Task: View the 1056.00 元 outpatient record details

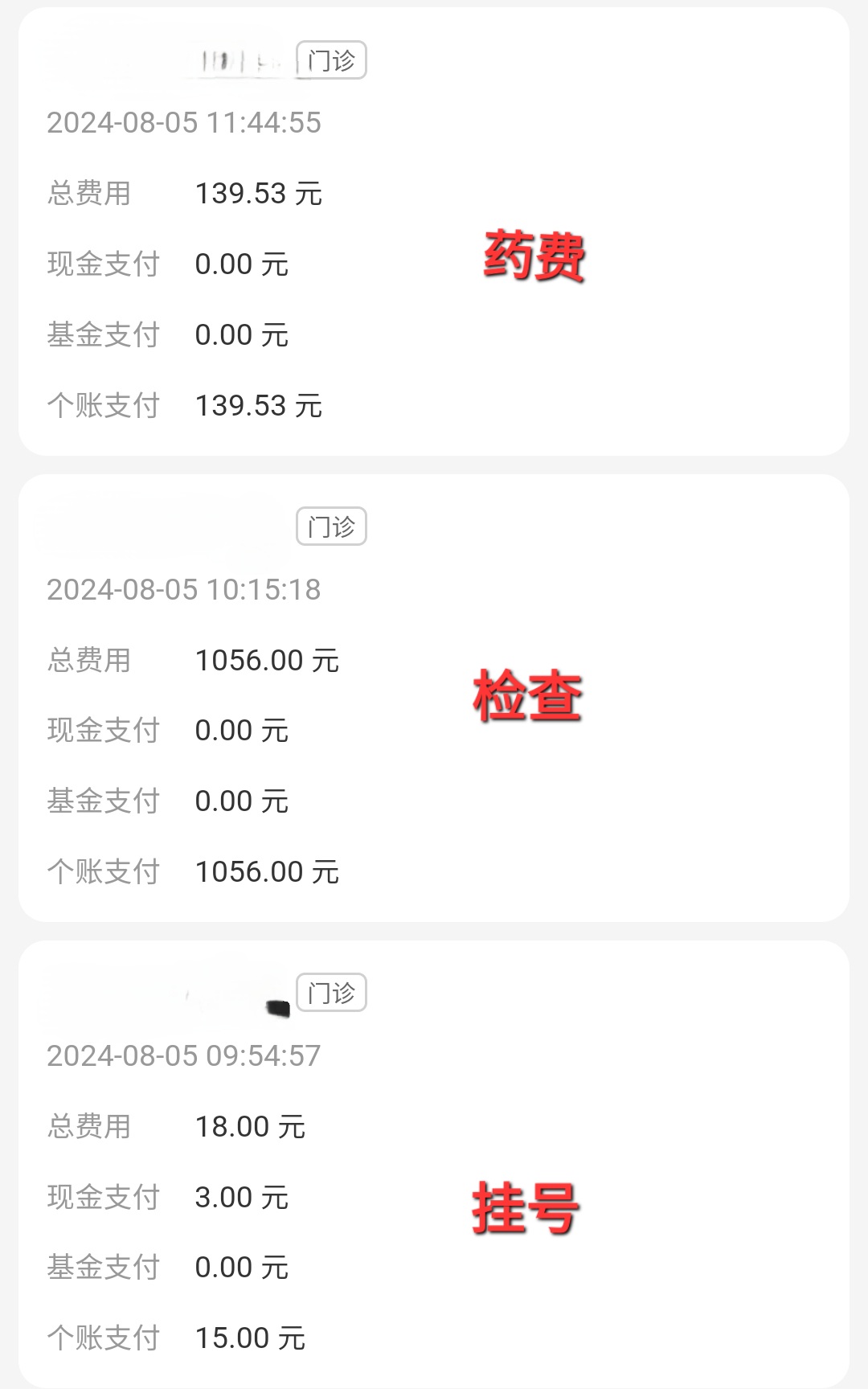Action: coord(434,698)
